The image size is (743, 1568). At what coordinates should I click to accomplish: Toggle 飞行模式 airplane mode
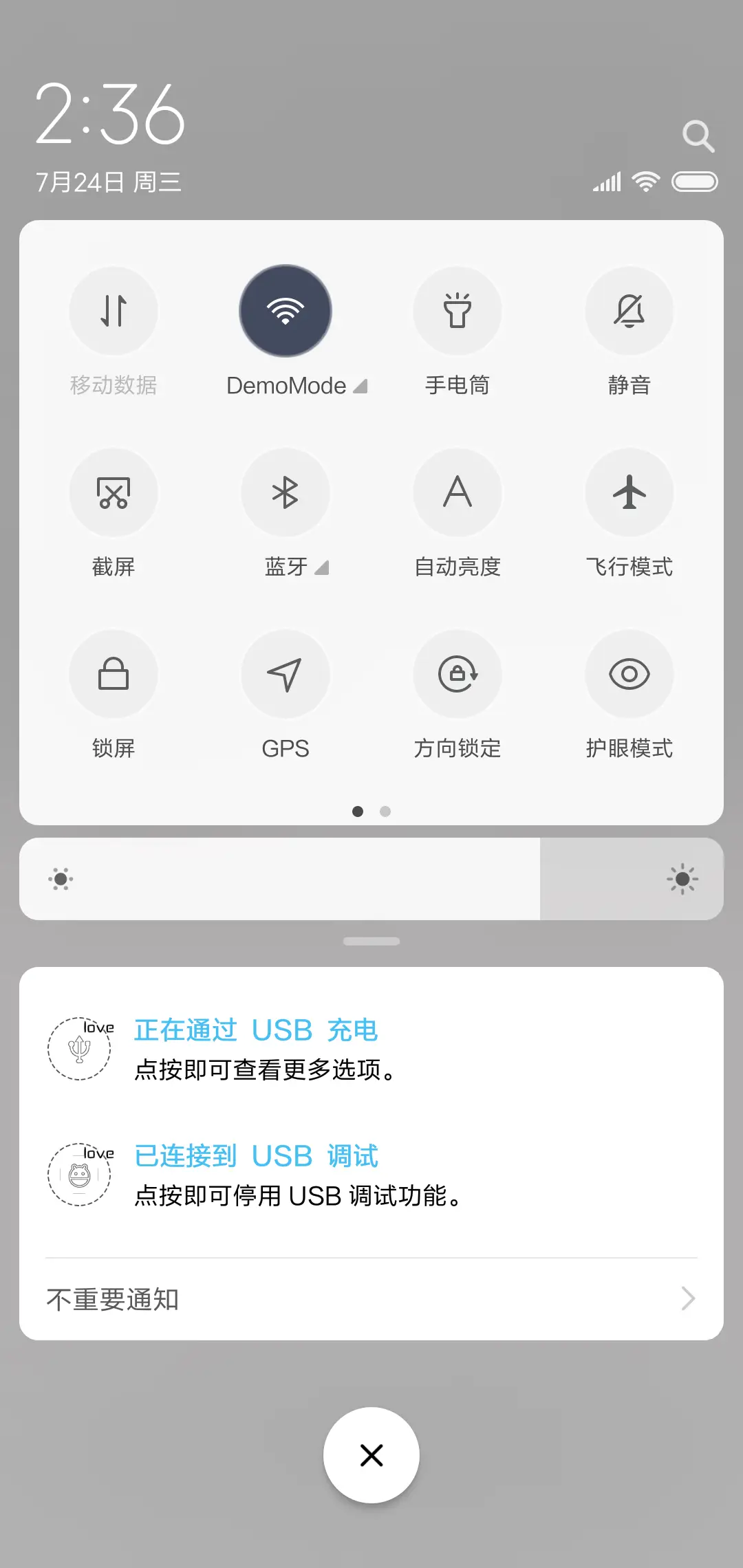629,492
